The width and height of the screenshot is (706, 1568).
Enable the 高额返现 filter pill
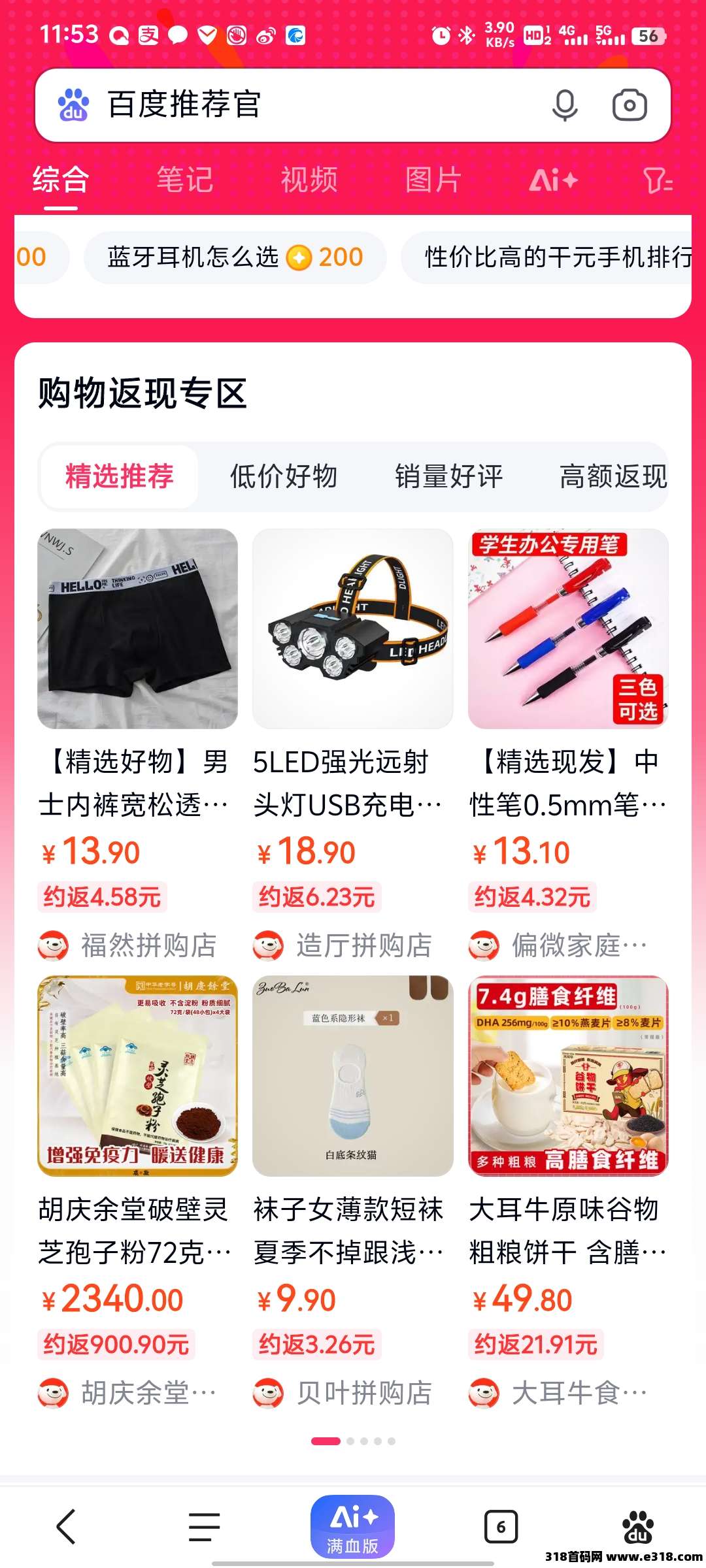613,477
